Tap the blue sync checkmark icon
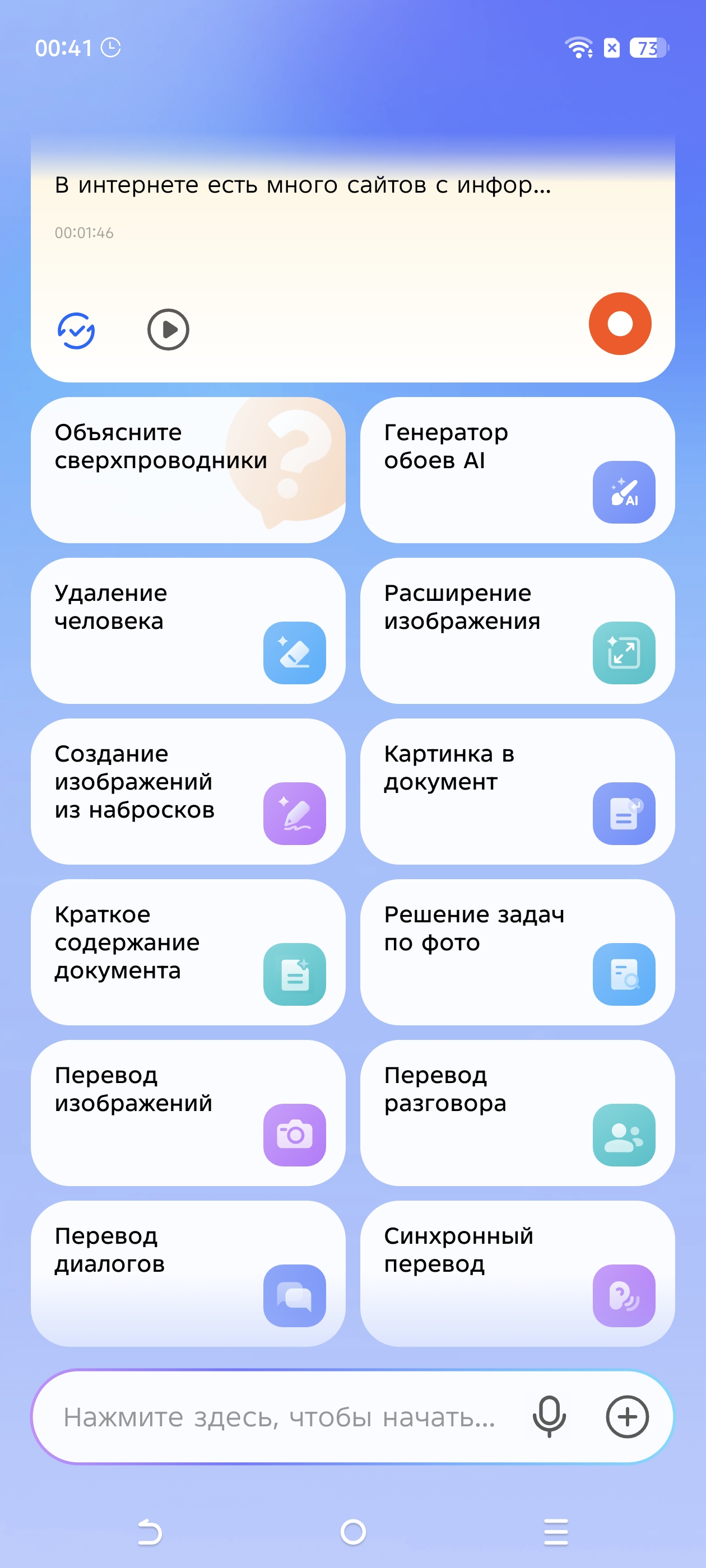706x1568 pixels. pos(76,330)
